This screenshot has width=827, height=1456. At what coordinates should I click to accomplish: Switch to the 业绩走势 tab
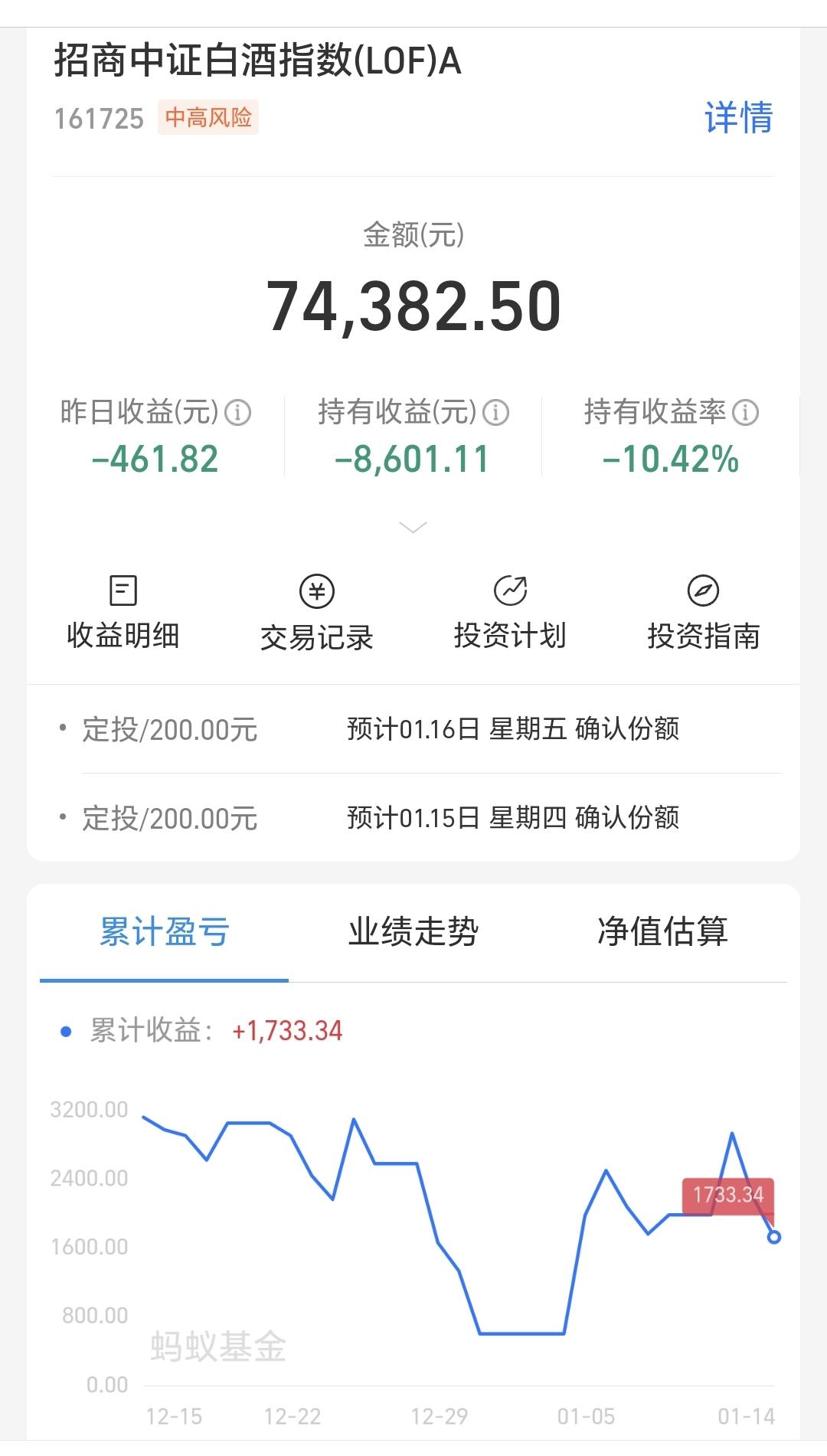click(413, 932)
